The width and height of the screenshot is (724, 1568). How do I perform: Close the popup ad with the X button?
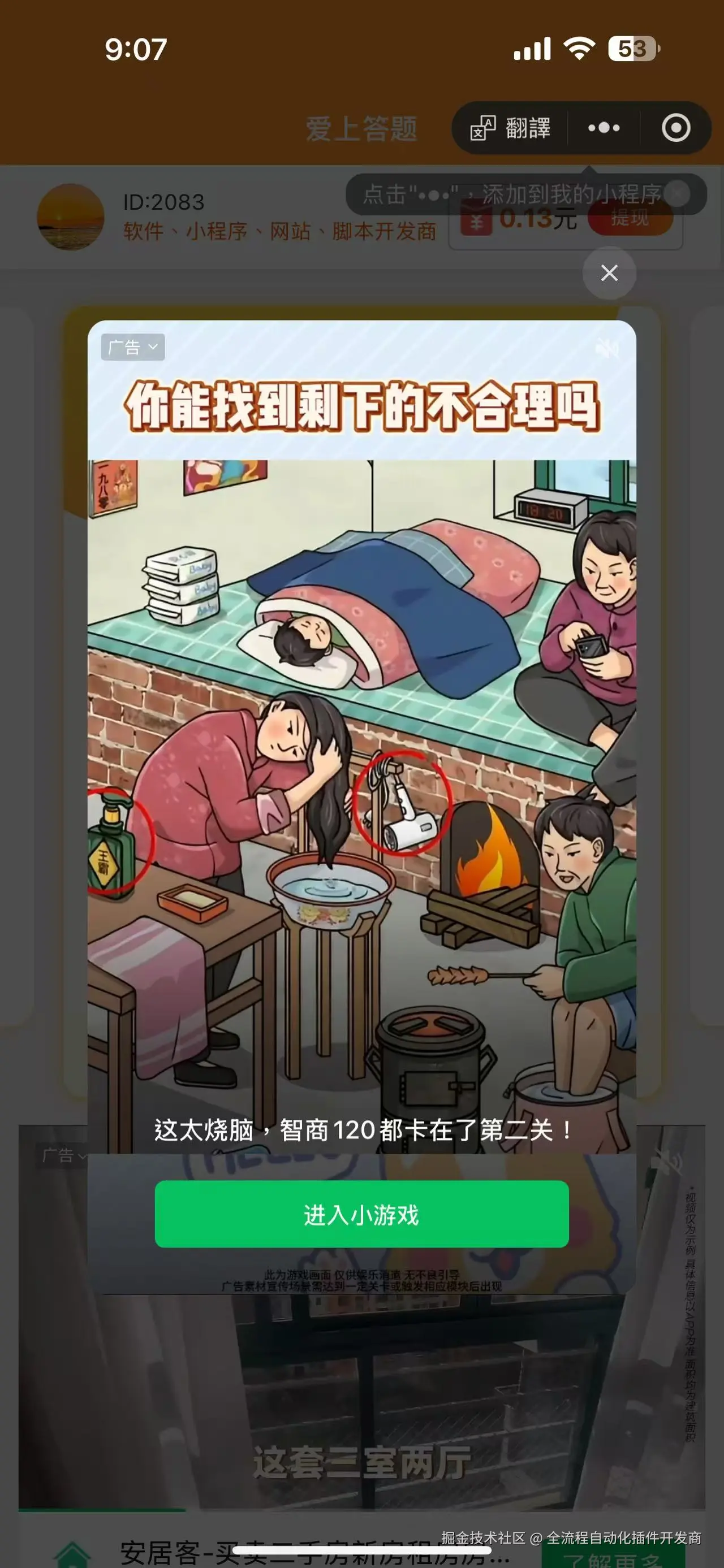click(x=609, y=272)
